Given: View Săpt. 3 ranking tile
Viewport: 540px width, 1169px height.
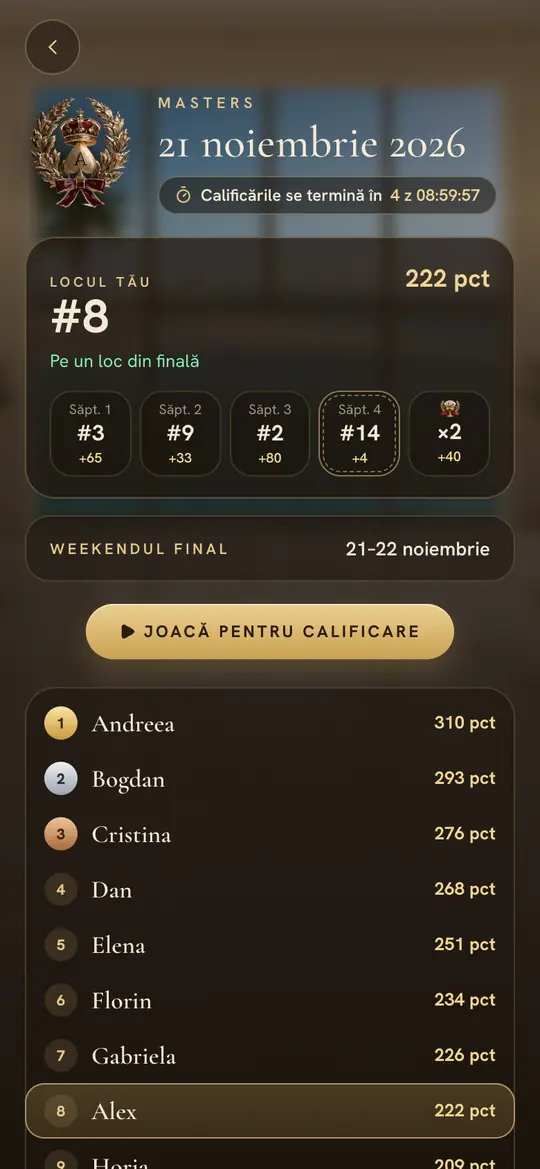Looking at the screenshot, I should point(269,434).
